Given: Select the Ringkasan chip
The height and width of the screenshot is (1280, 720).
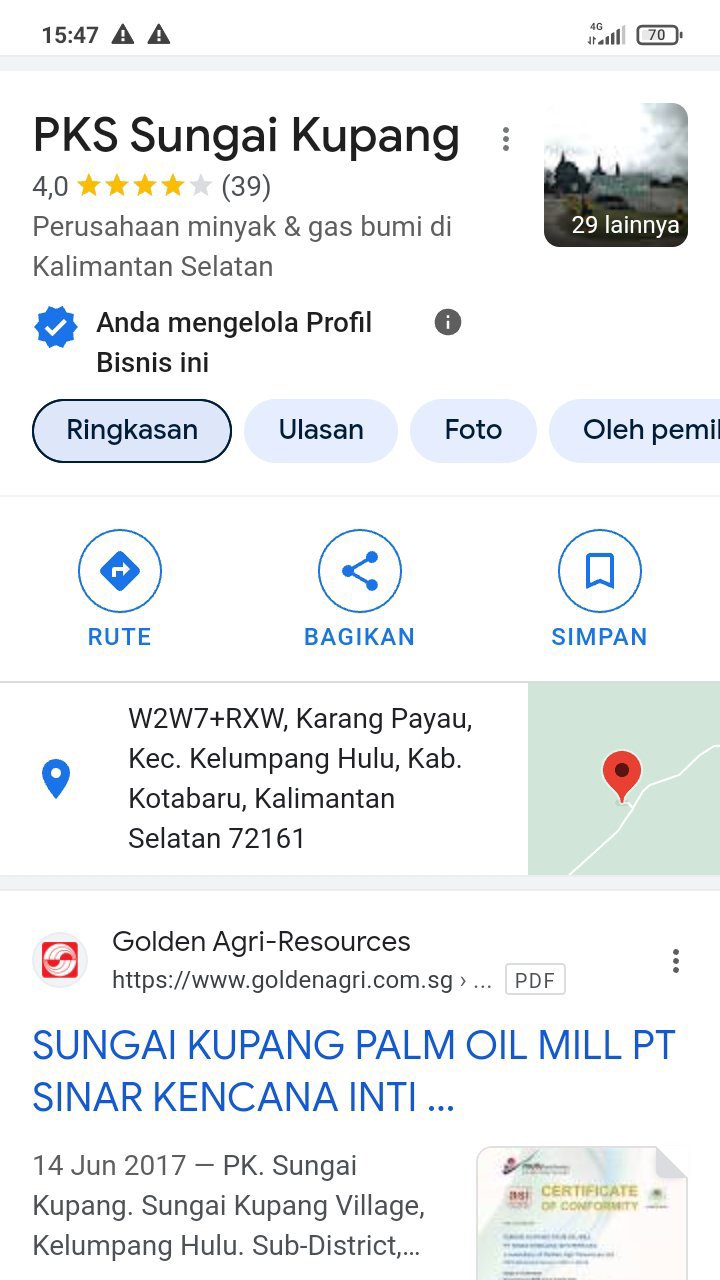Looking at the screenshot, I should pyautogui.click(x=132, y=431).
